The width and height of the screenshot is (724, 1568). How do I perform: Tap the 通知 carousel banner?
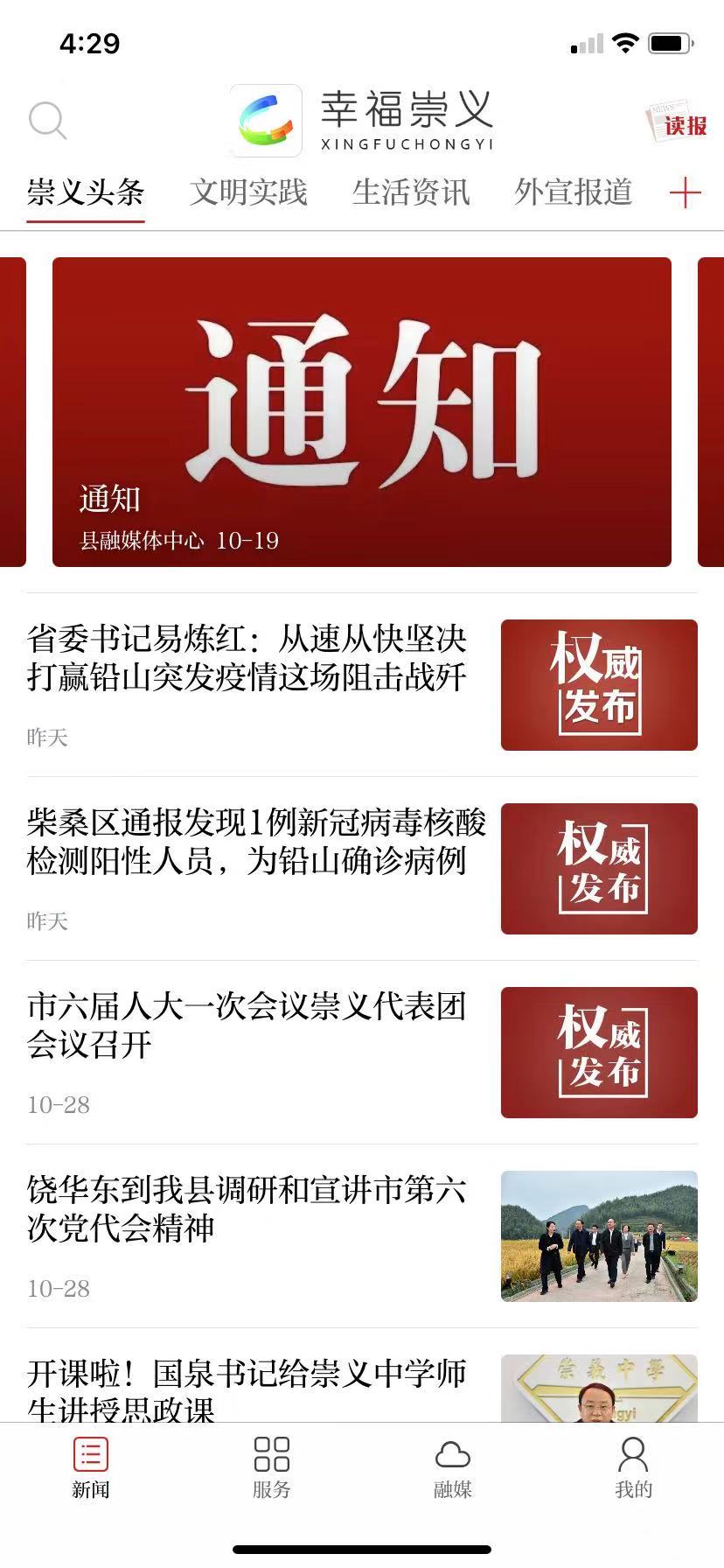(362, 411)
